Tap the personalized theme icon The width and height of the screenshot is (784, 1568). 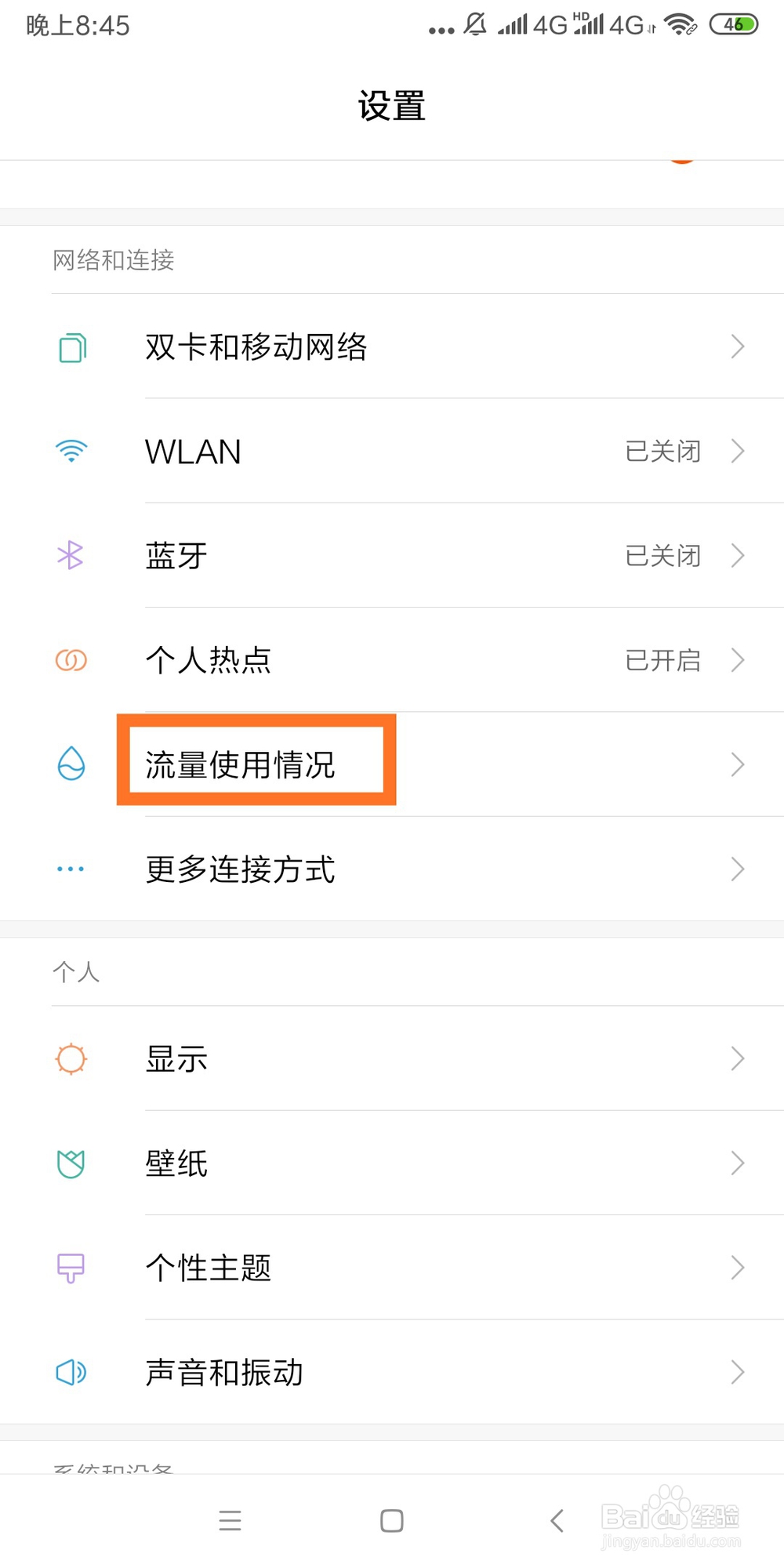pyautogui.click(x=70, y=1267)
